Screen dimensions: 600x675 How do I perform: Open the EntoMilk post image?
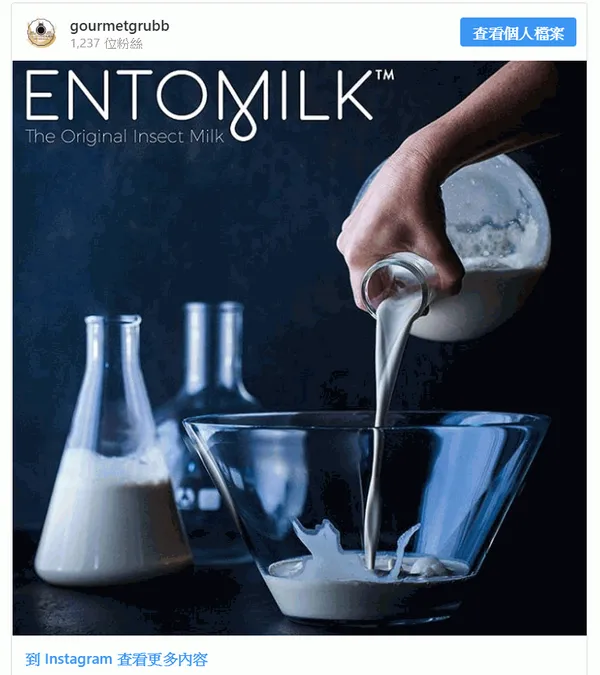(x=299, y=347)
